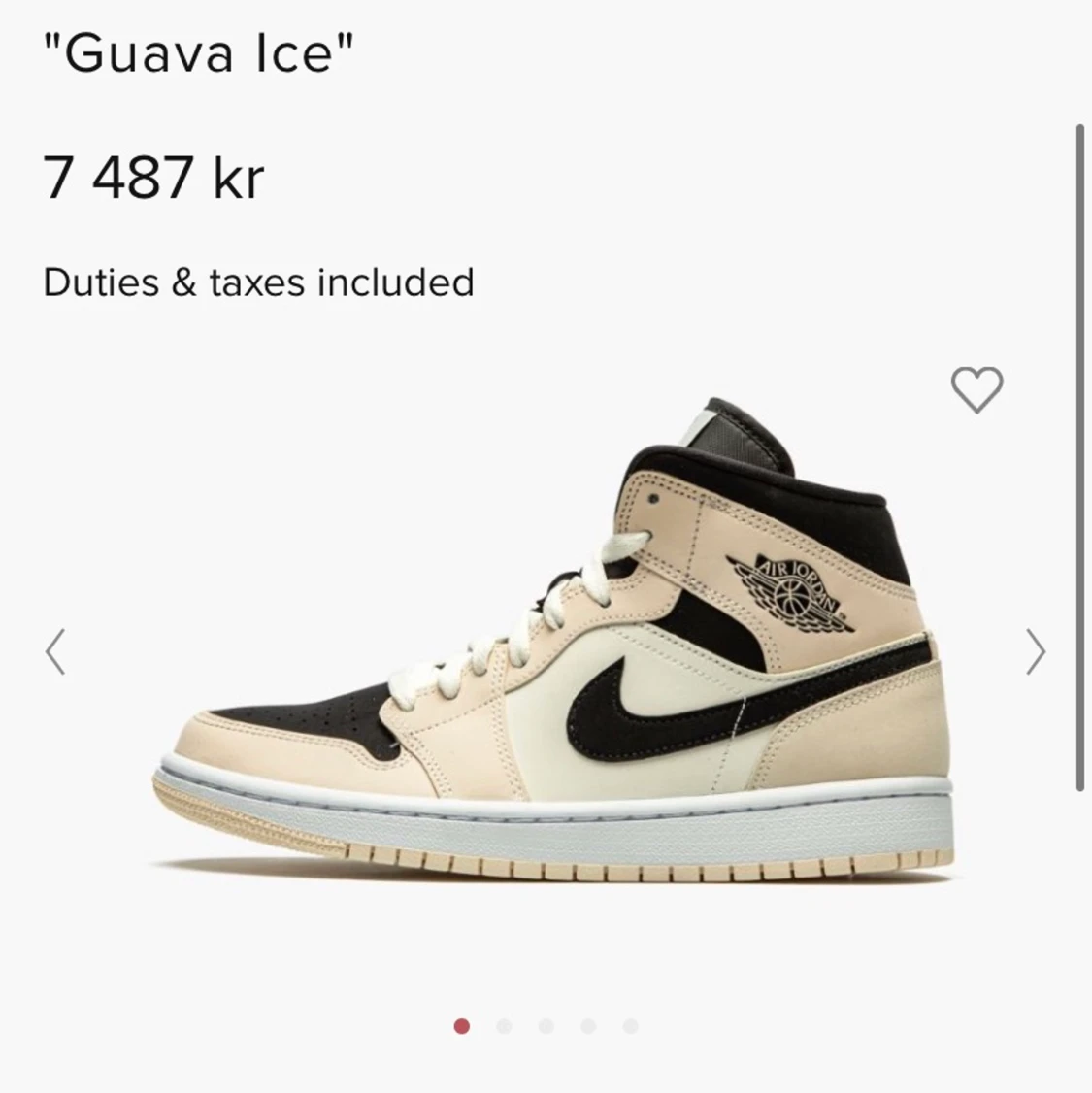Jump to the second image dot
Image resolution: width=1092 pixels, height=1093 pixels.
[x=504, y=1026]
